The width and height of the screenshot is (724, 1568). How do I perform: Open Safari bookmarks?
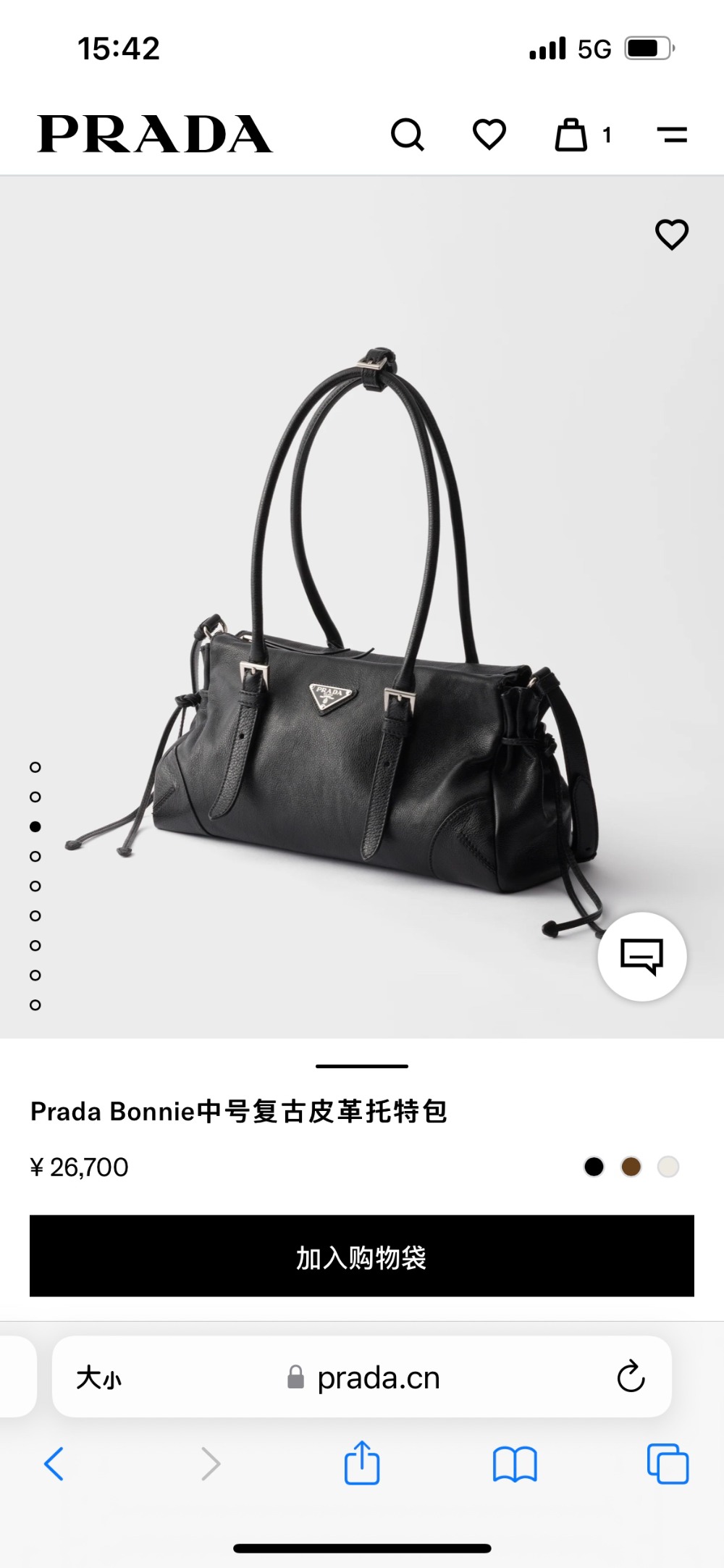coord(514,1464)
